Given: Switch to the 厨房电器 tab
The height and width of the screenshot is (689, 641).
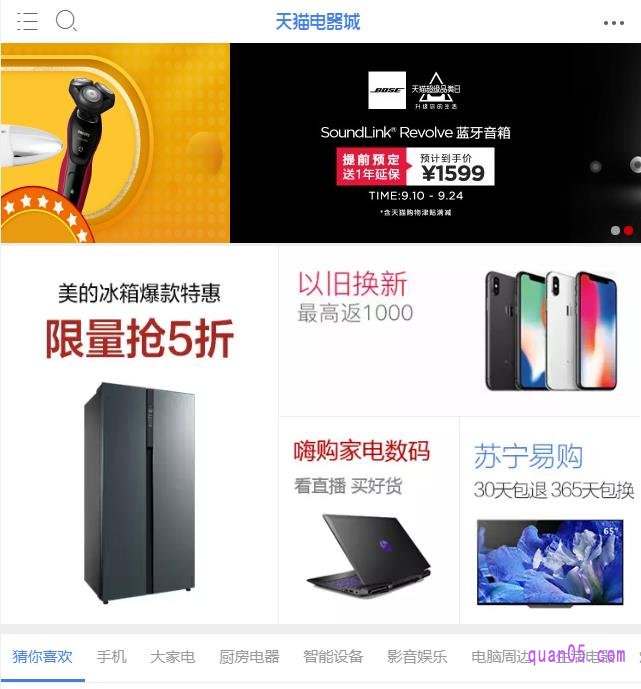Looking at the screenshot, I should pos(249,657).
